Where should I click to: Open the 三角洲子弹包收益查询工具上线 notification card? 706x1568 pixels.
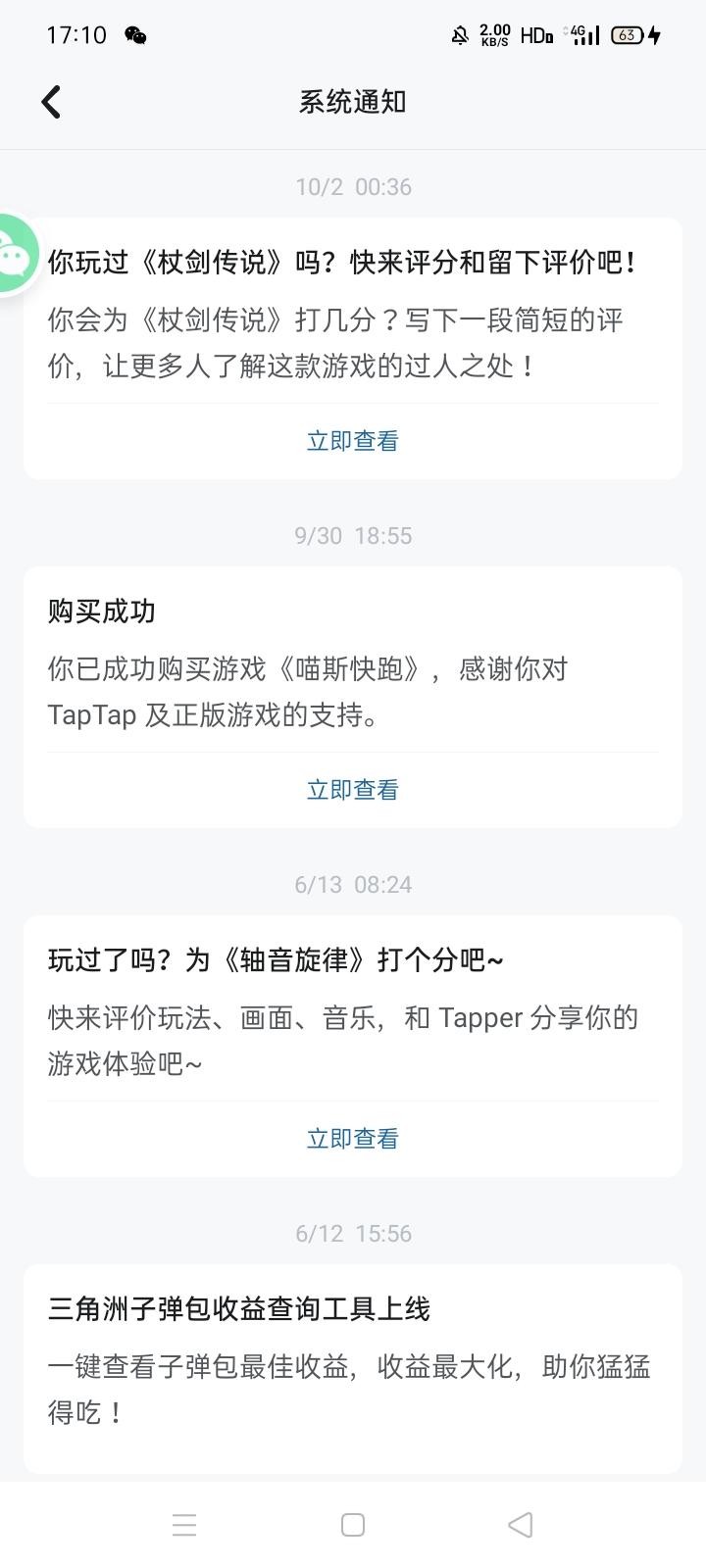click(353, 1362)
